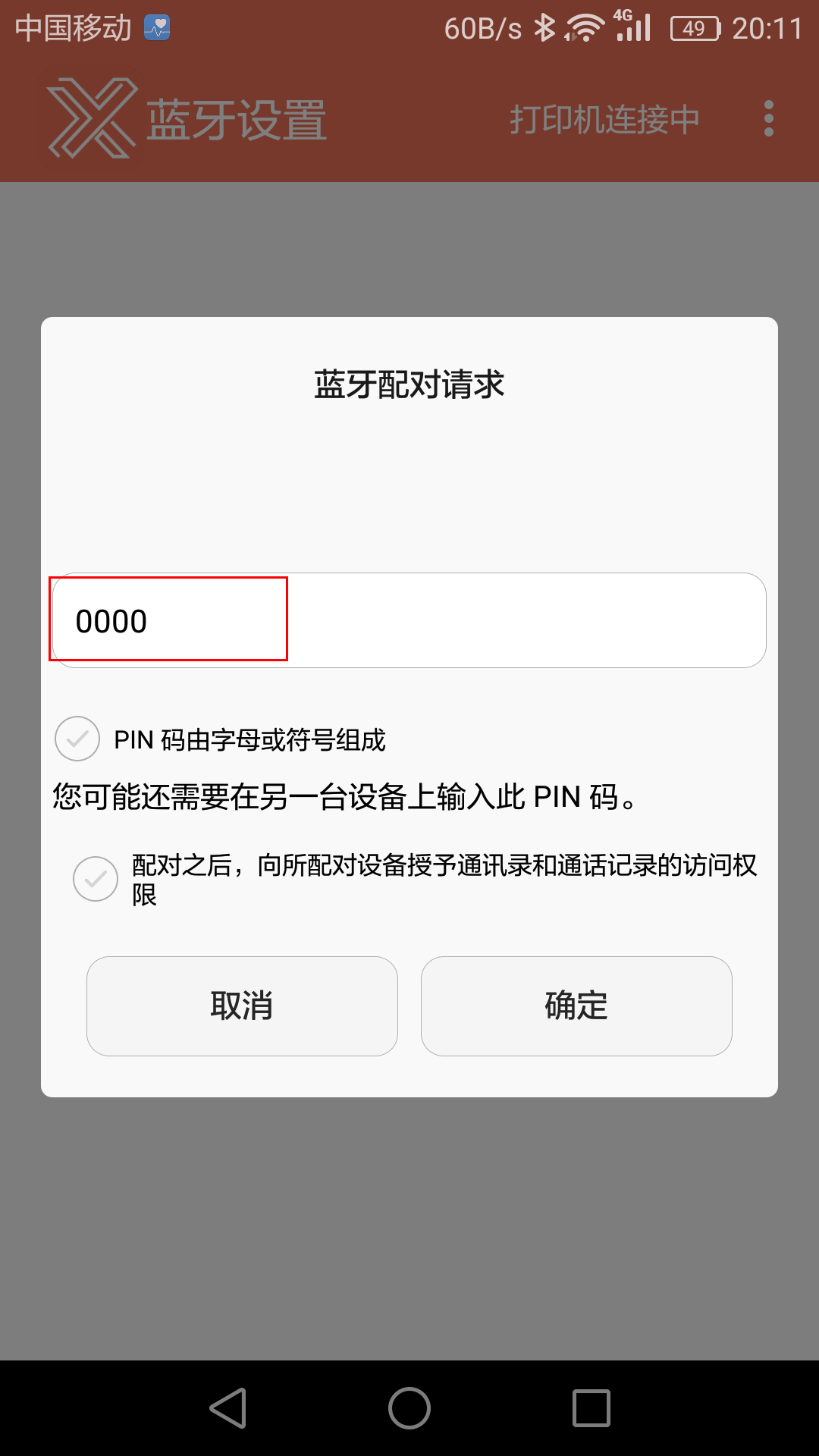Check the PIN contains letters or symbols option
The width and height of the screenshot is (819, 1456).
77,739
